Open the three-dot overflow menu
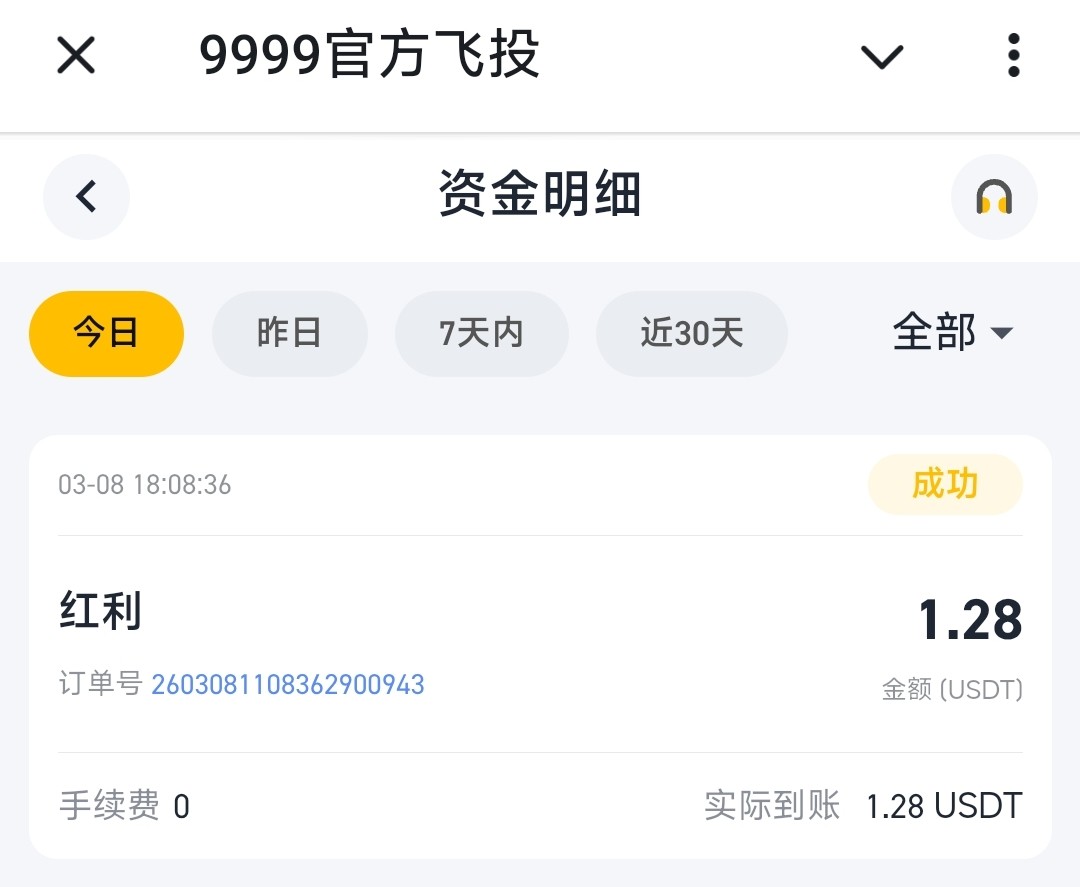Screen dimensions: 1080x887 [x=1013, y=55]
